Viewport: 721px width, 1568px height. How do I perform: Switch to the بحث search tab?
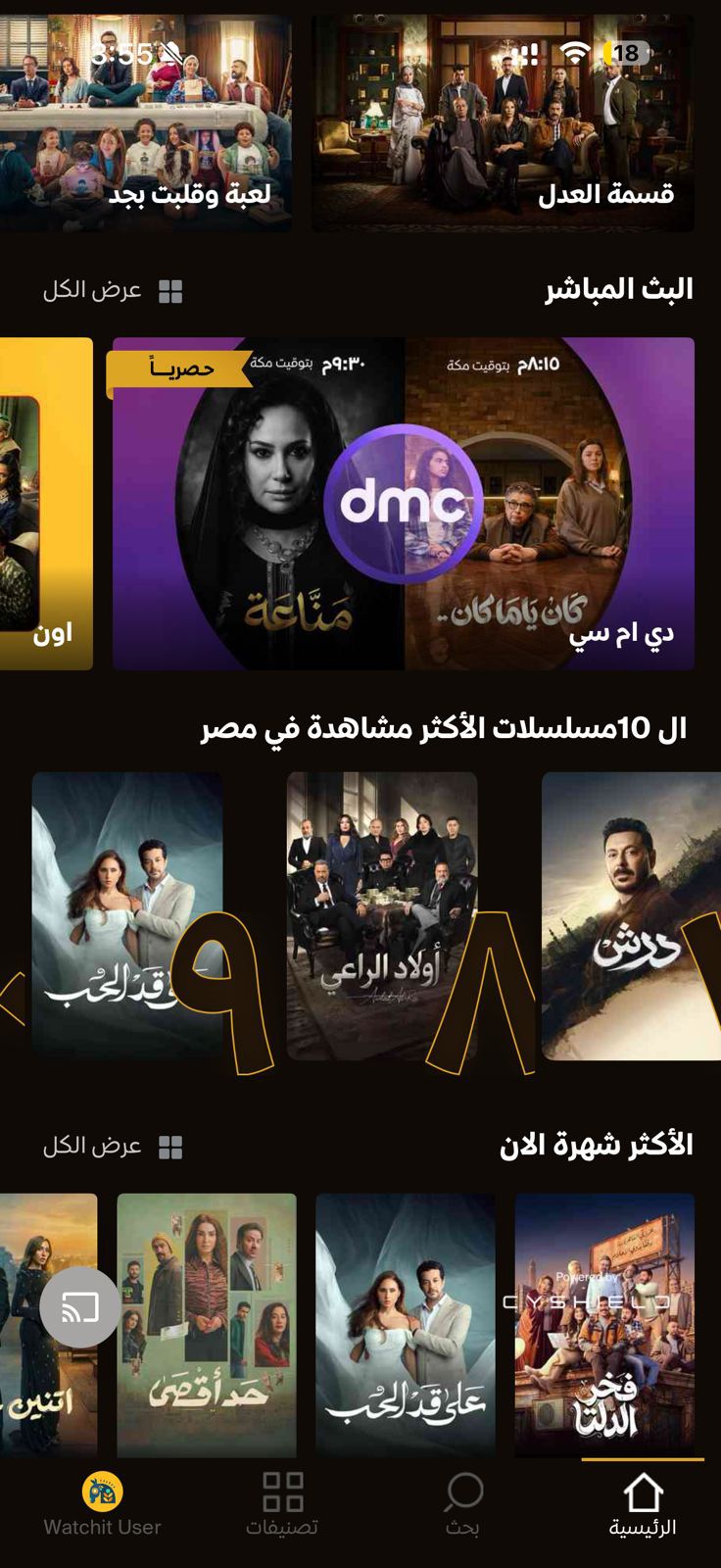click(x=462, y=1506)
